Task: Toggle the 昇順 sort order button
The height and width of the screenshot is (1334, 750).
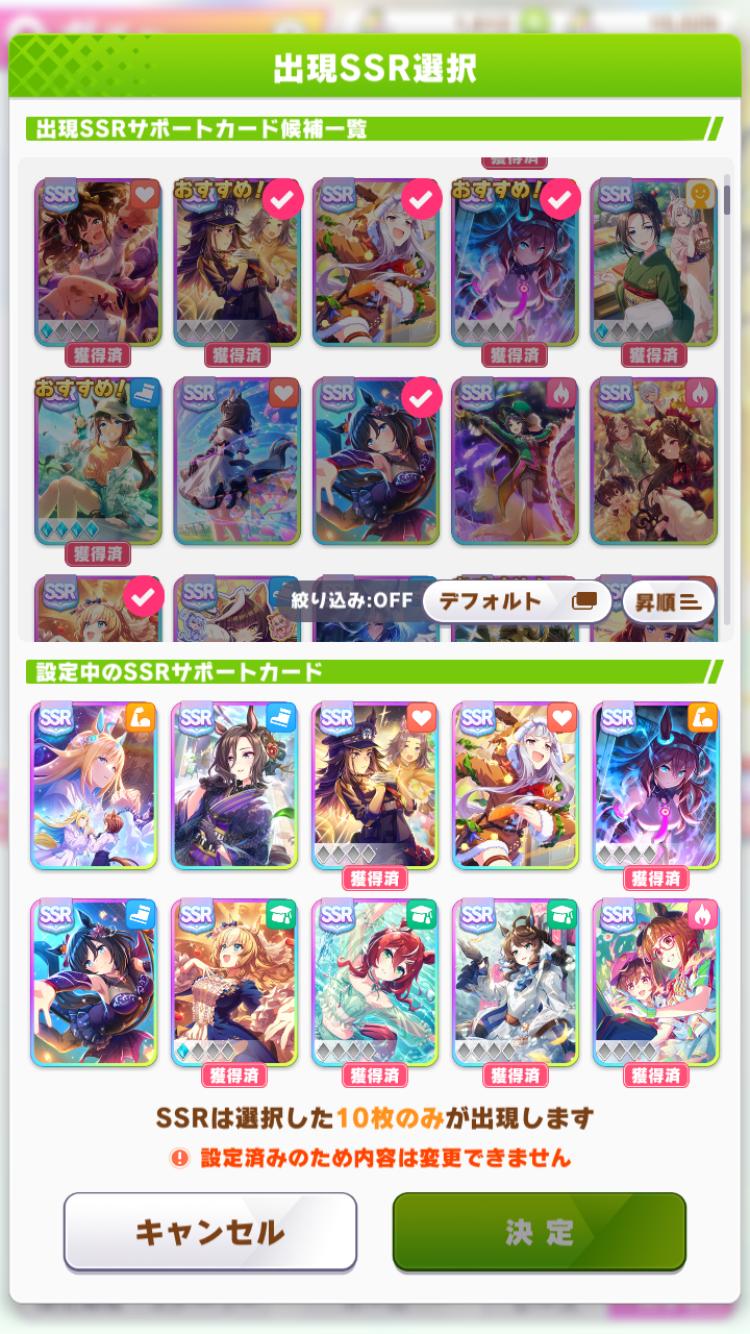Action: pyautogui.click(x=668, y=601)
